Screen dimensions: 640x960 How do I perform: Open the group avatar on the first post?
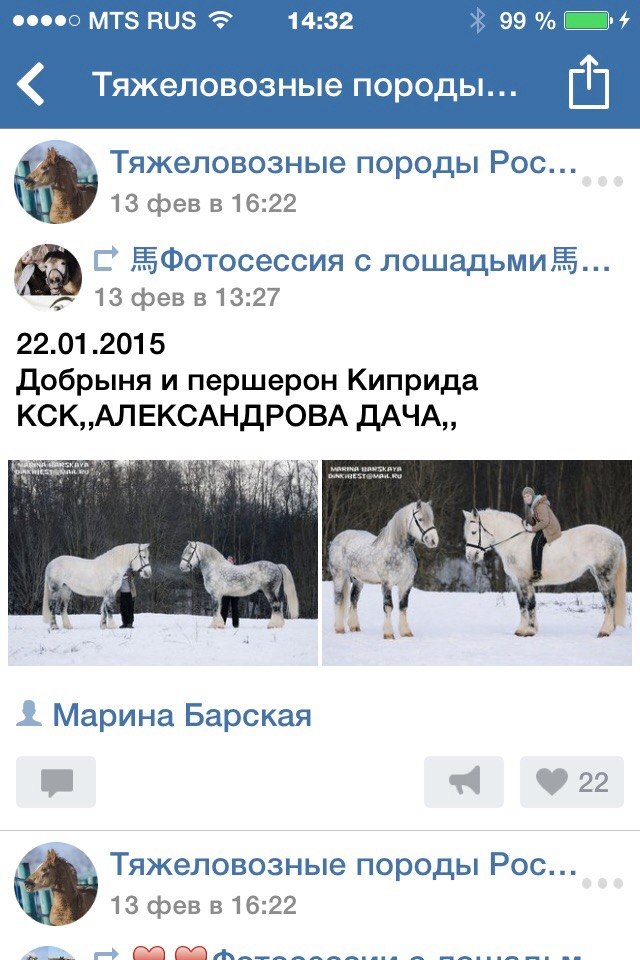click(56, 182)
